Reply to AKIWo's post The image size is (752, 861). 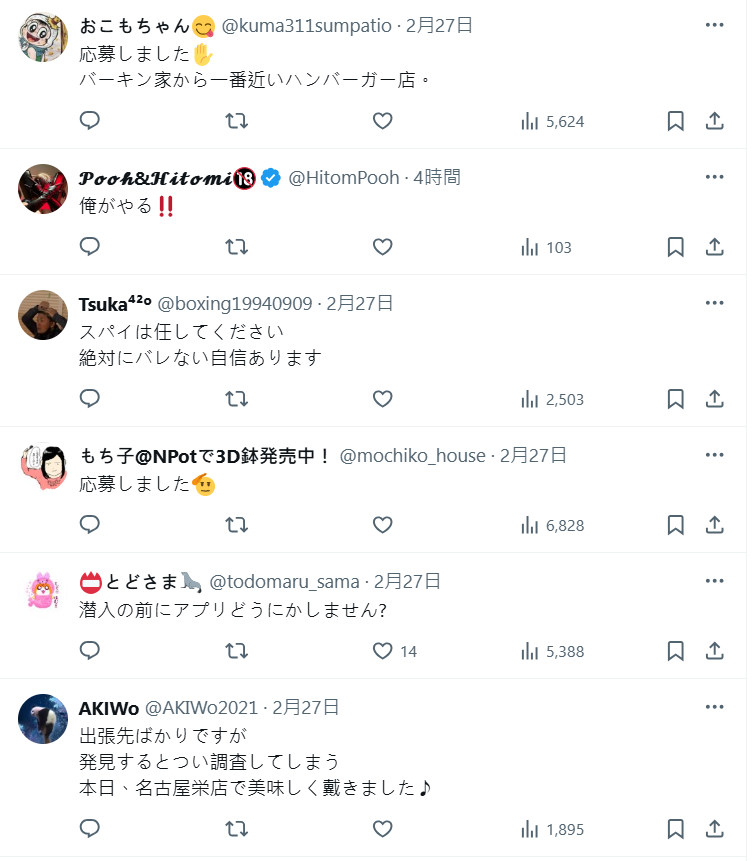[x=89, y=829]
